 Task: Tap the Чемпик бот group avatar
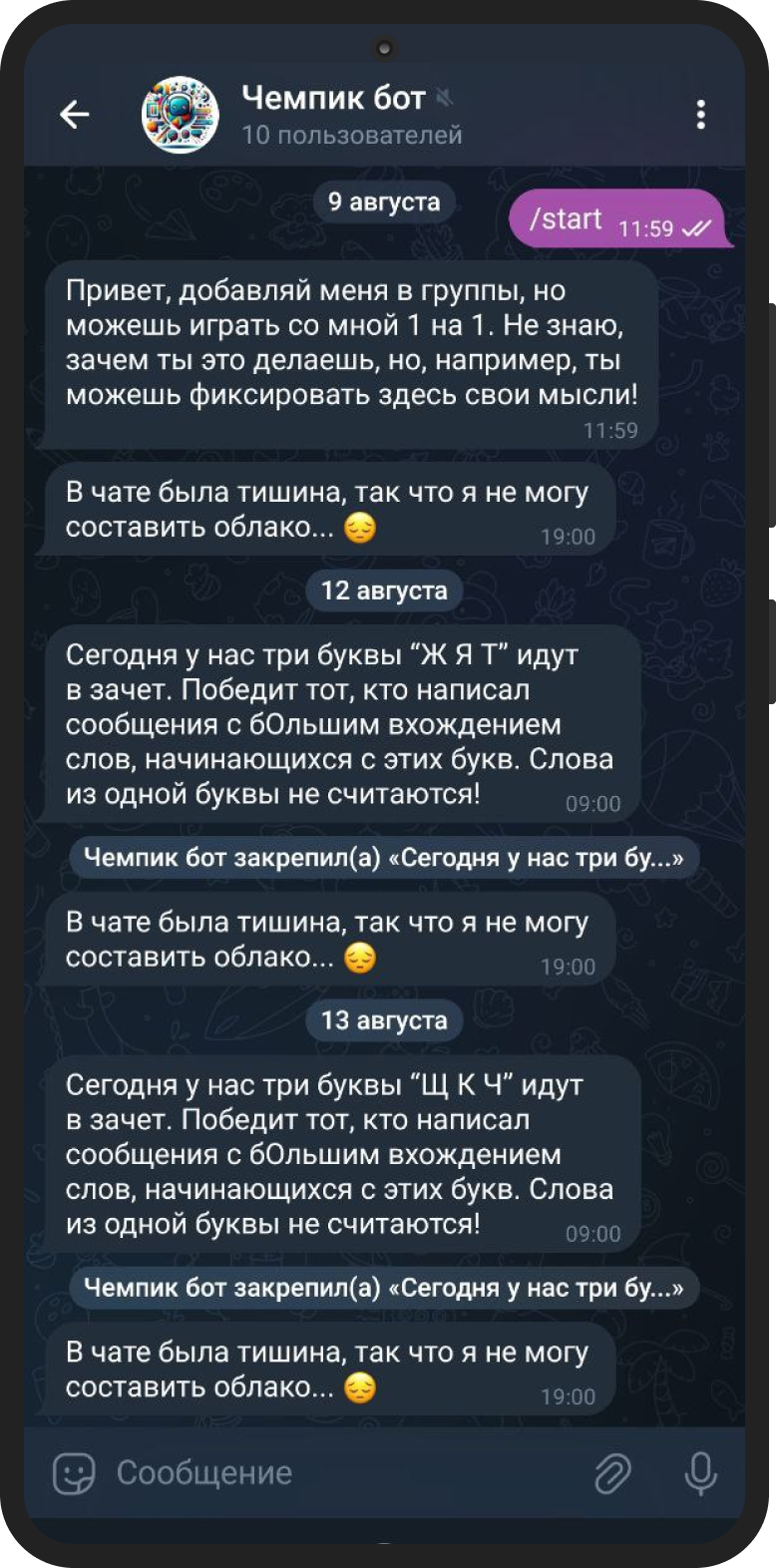coord(180,115)
